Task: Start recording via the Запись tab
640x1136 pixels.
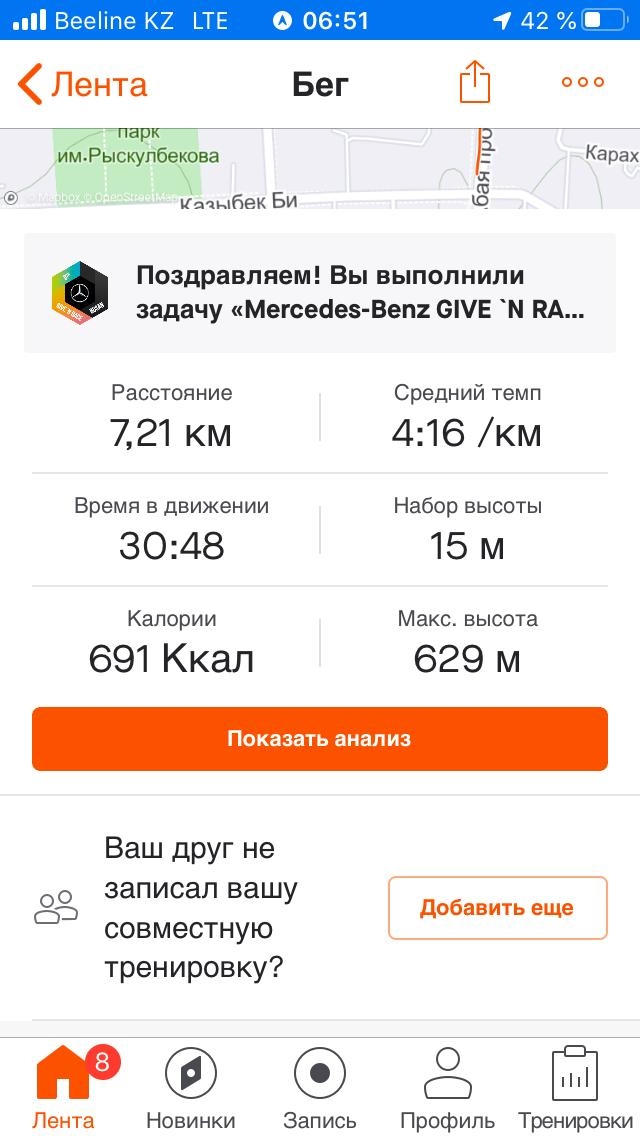Action: pos(320,1088)
